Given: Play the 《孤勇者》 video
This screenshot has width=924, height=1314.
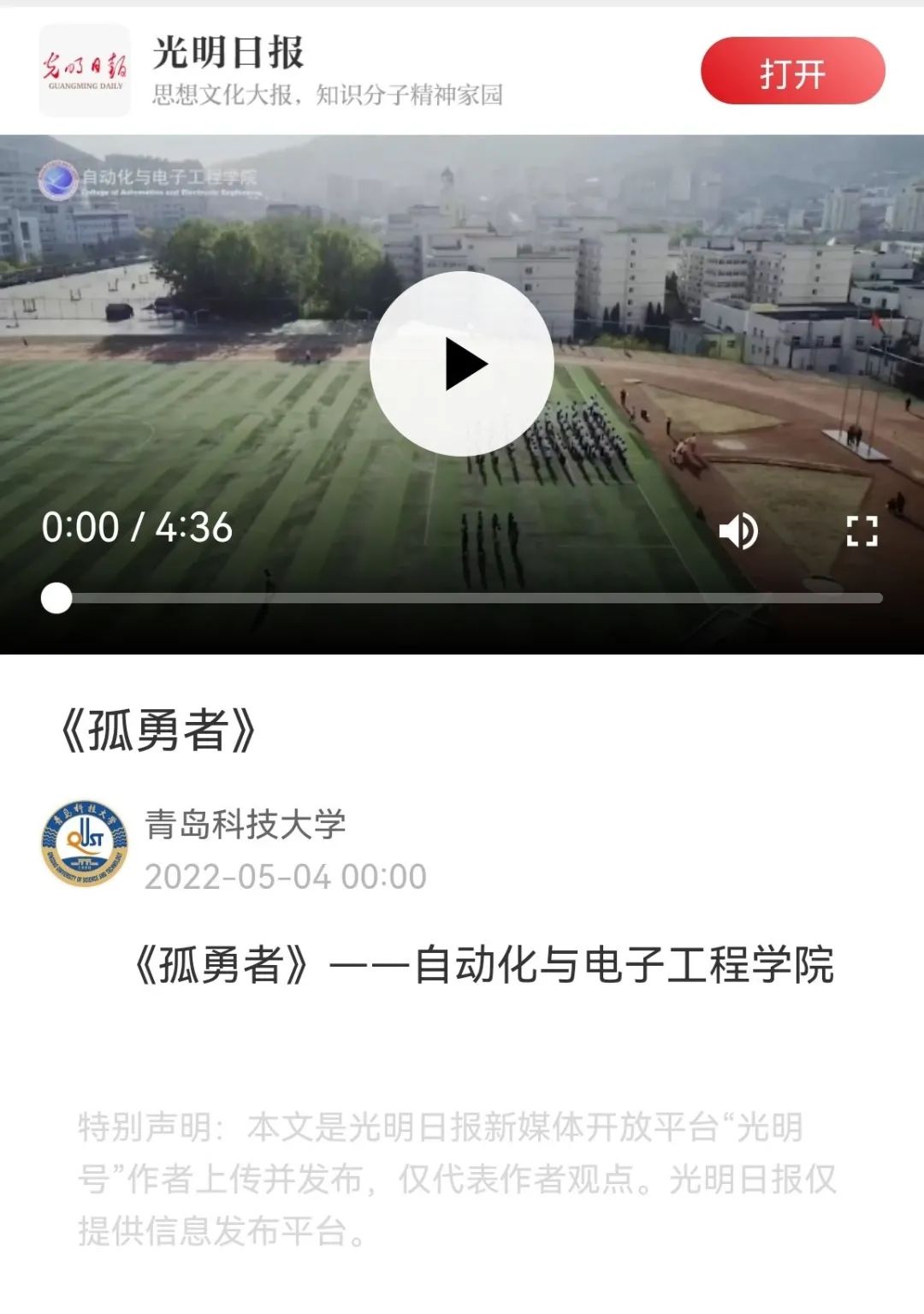Looking at the screenshot, I should pyautogui.click(x=462, y=364).
